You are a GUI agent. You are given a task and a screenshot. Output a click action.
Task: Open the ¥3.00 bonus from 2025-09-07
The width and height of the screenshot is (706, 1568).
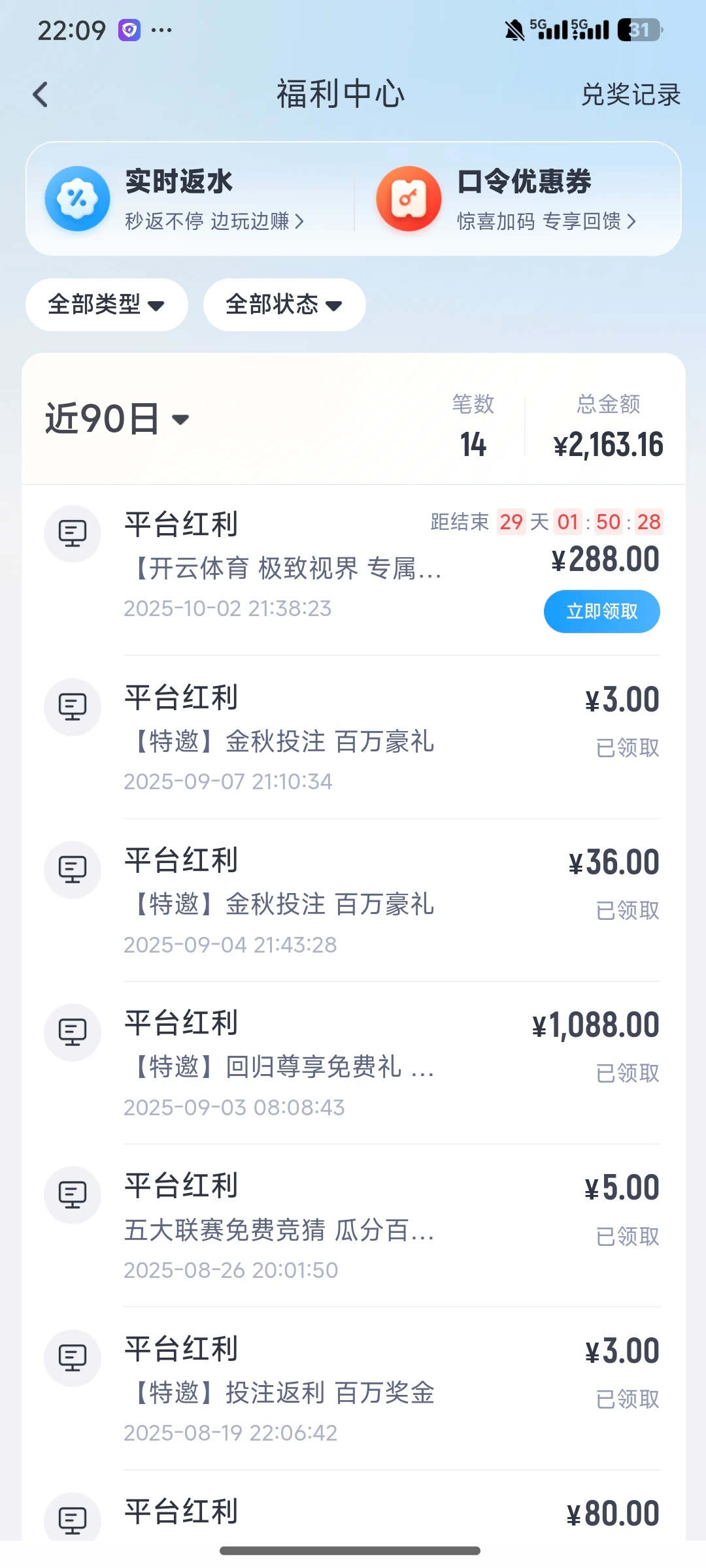click(x=353, y=738)
